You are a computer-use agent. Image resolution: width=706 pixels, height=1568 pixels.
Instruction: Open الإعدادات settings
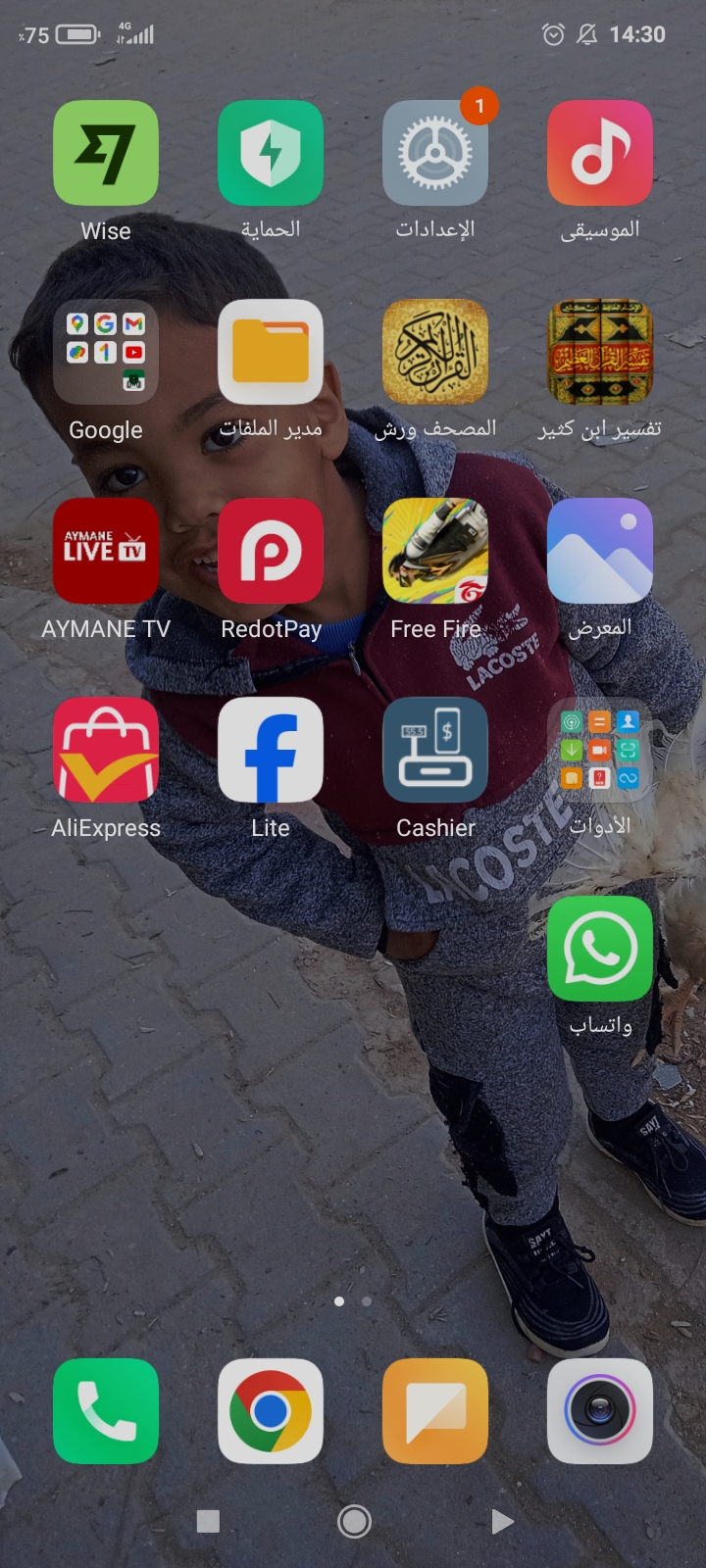click(435, 153)
